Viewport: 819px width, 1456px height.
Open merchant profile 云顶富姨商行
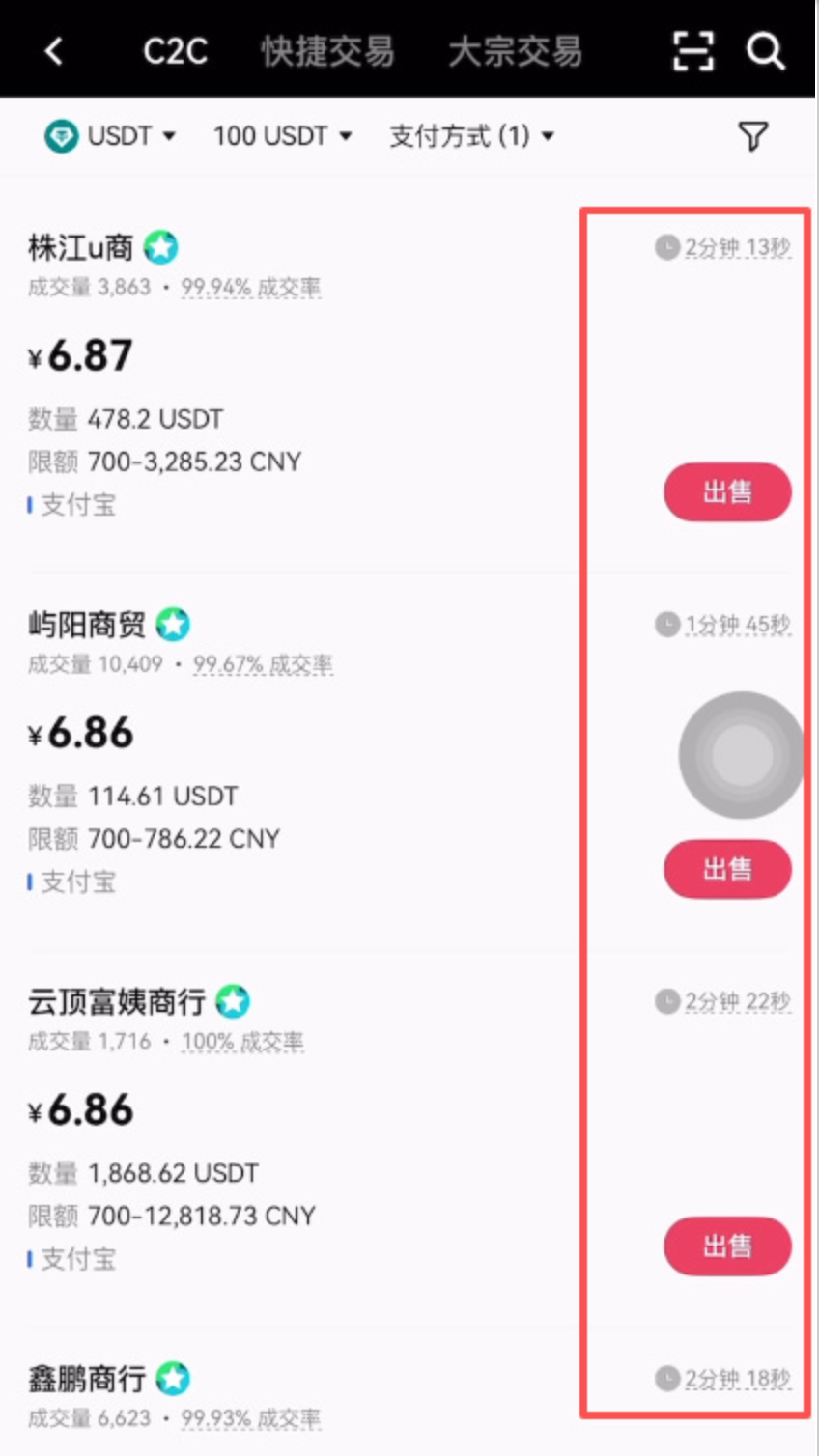point(117,1002)
